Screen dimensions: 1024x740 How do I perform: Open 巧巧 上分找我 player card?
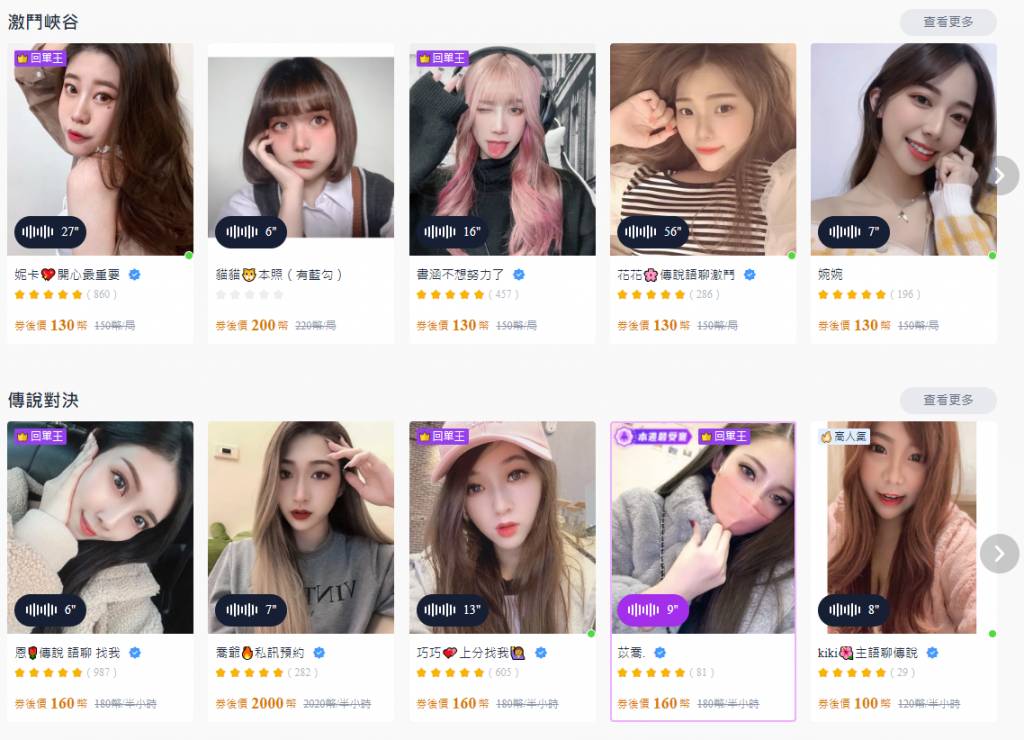click(502, 571)
